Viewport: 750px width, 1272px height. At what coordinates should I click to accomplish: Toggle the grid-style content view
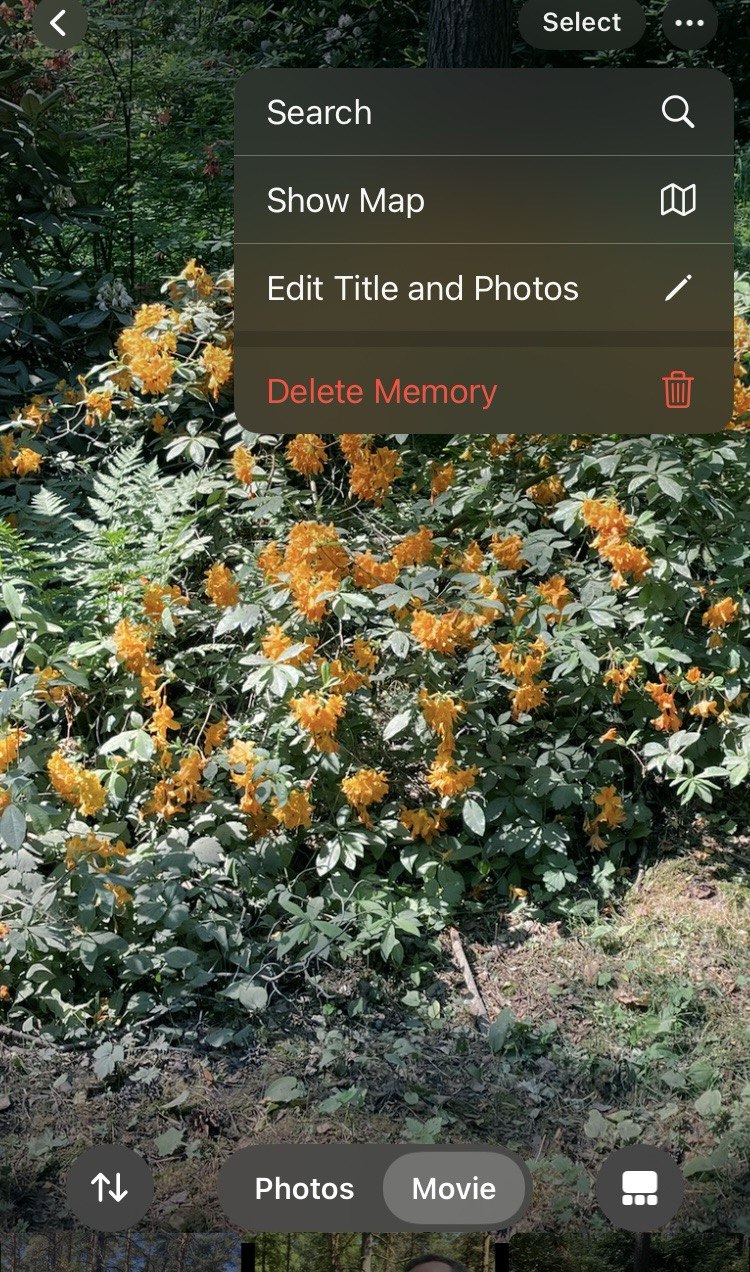639,1188
